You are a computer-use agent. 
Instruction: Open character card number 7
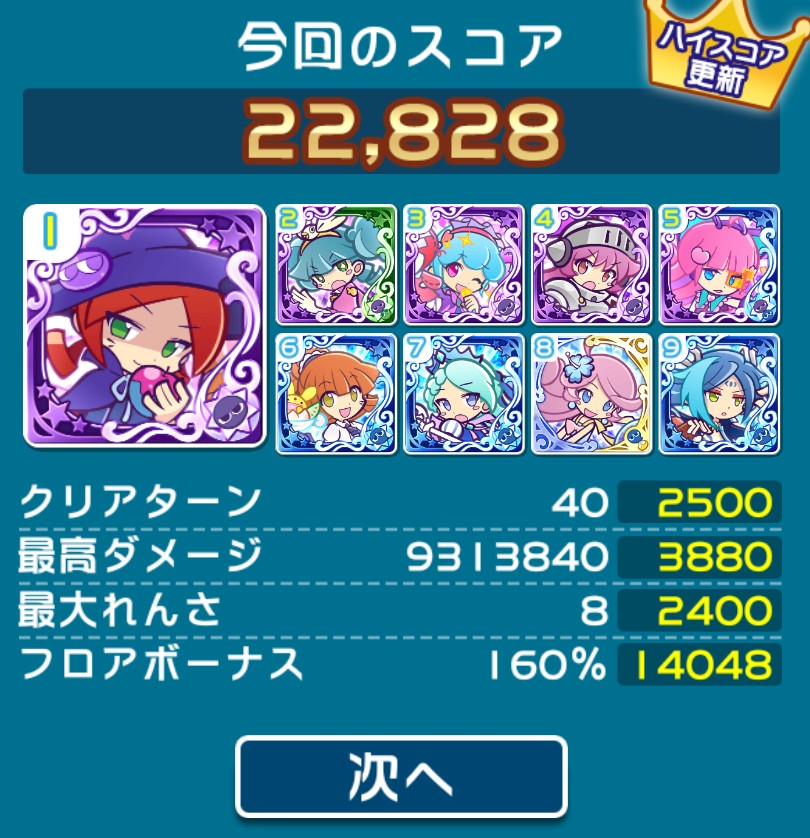463,392
